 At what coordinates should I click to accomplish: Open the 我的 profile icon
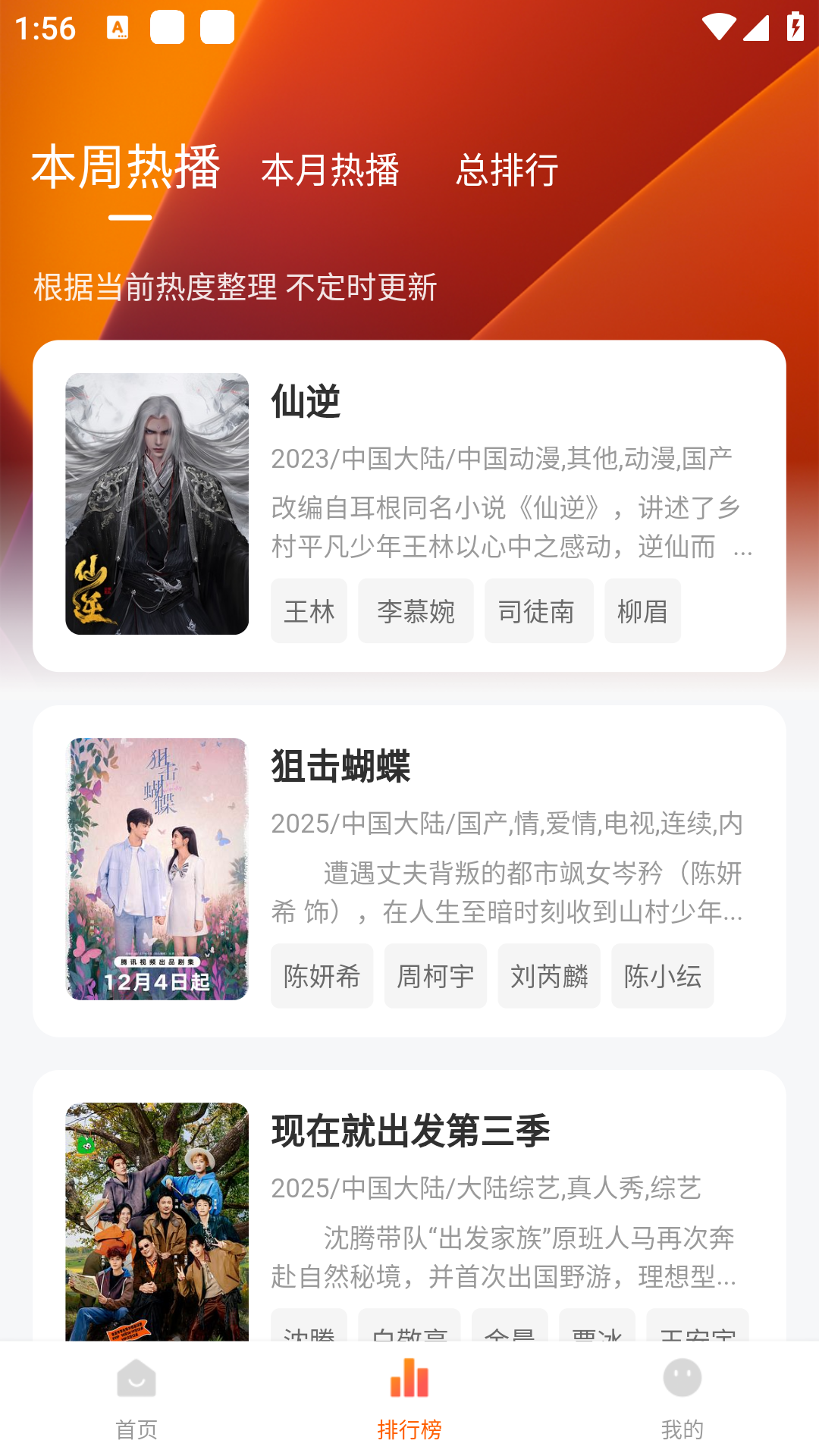coord(682,1377)
